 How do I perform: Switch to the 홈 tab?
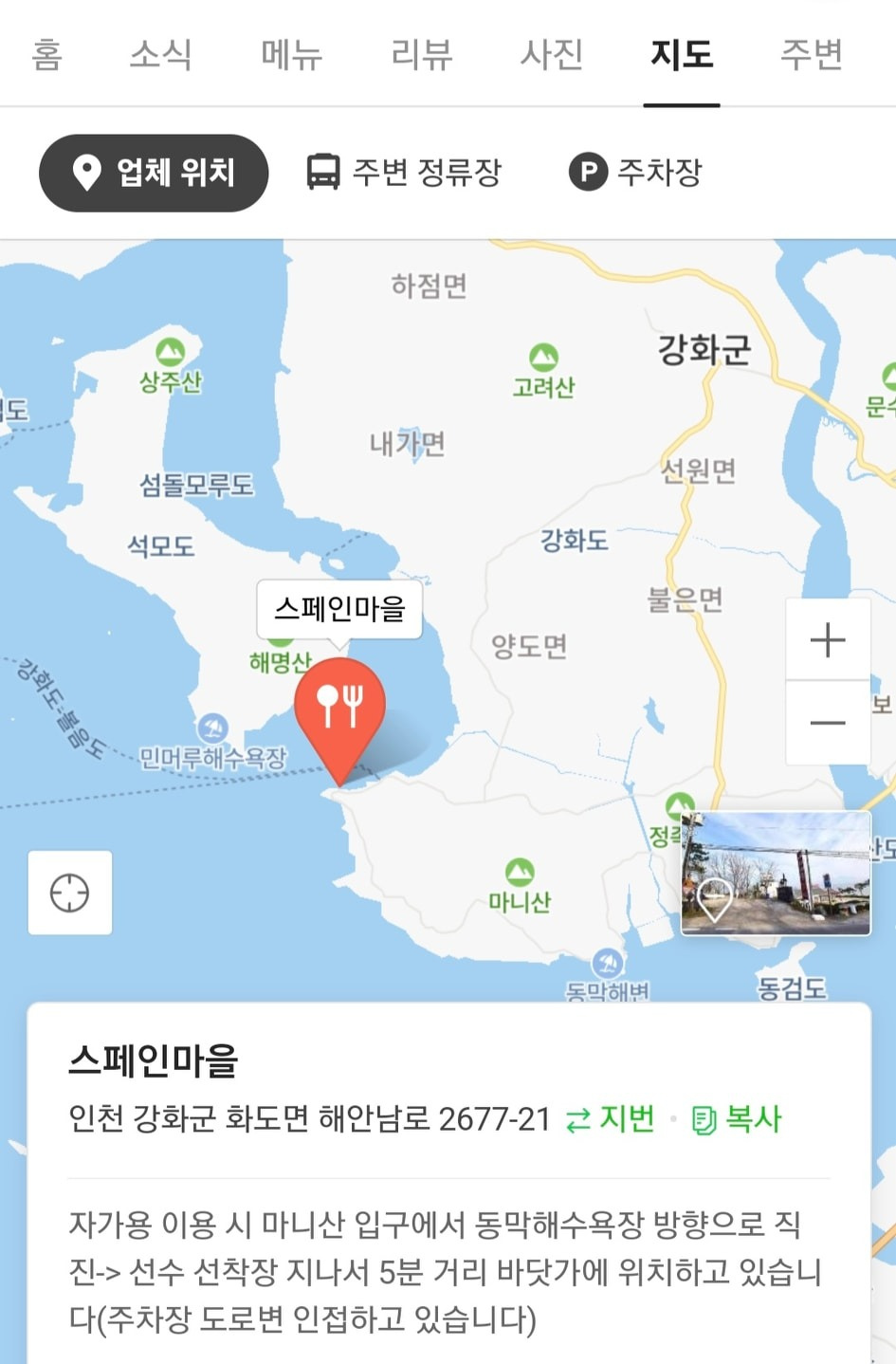click(x=46, y=54)
